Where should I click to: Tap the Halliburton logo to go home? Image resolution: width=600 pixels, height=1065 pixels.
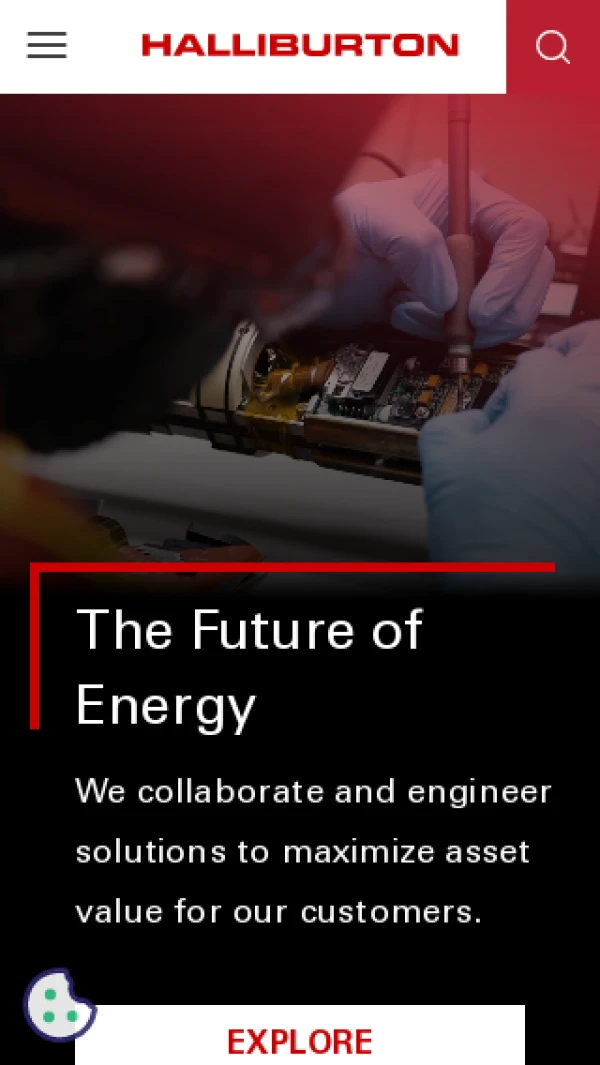(x=300, y=46)
